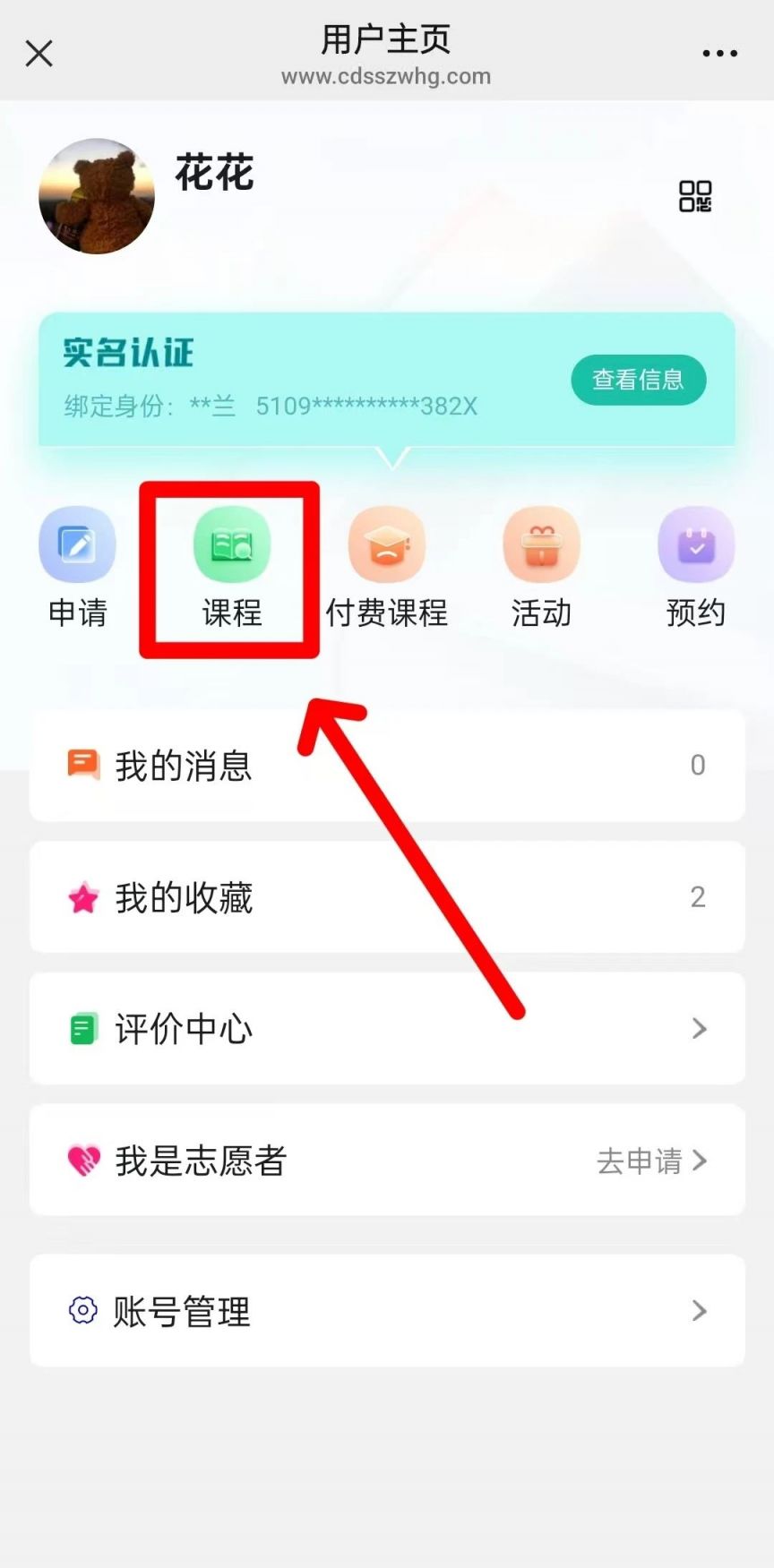Go to 付费课程
The width and height of the screenshot is (774, 1568).
[386, 566]
